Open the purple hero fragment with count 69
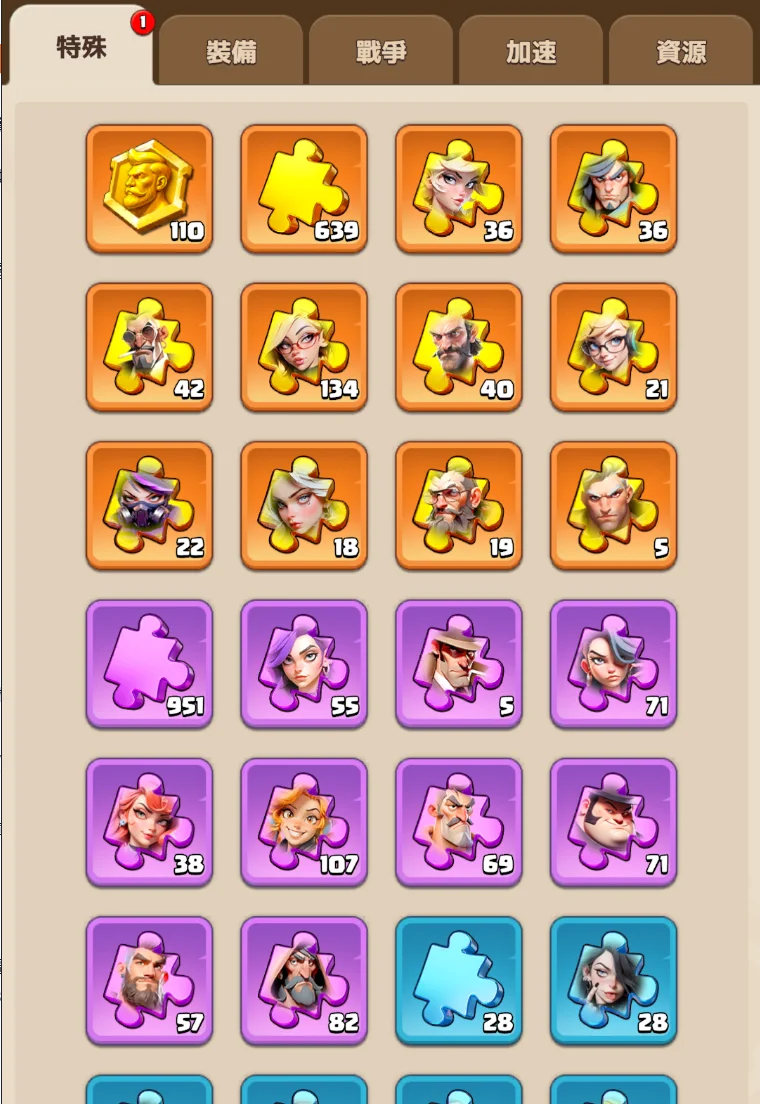The height and width of the screenshot is (1104, 760). tap(459, 822)
